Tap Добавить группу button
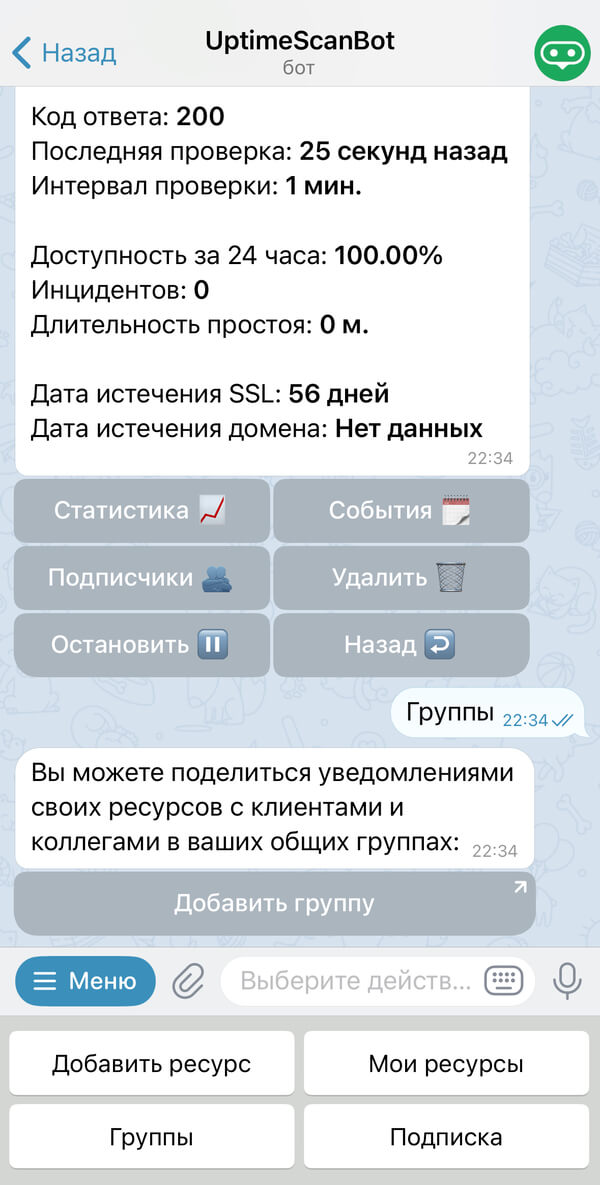The width and height of the screenshot is (600, 1185). tap(274, 903)
